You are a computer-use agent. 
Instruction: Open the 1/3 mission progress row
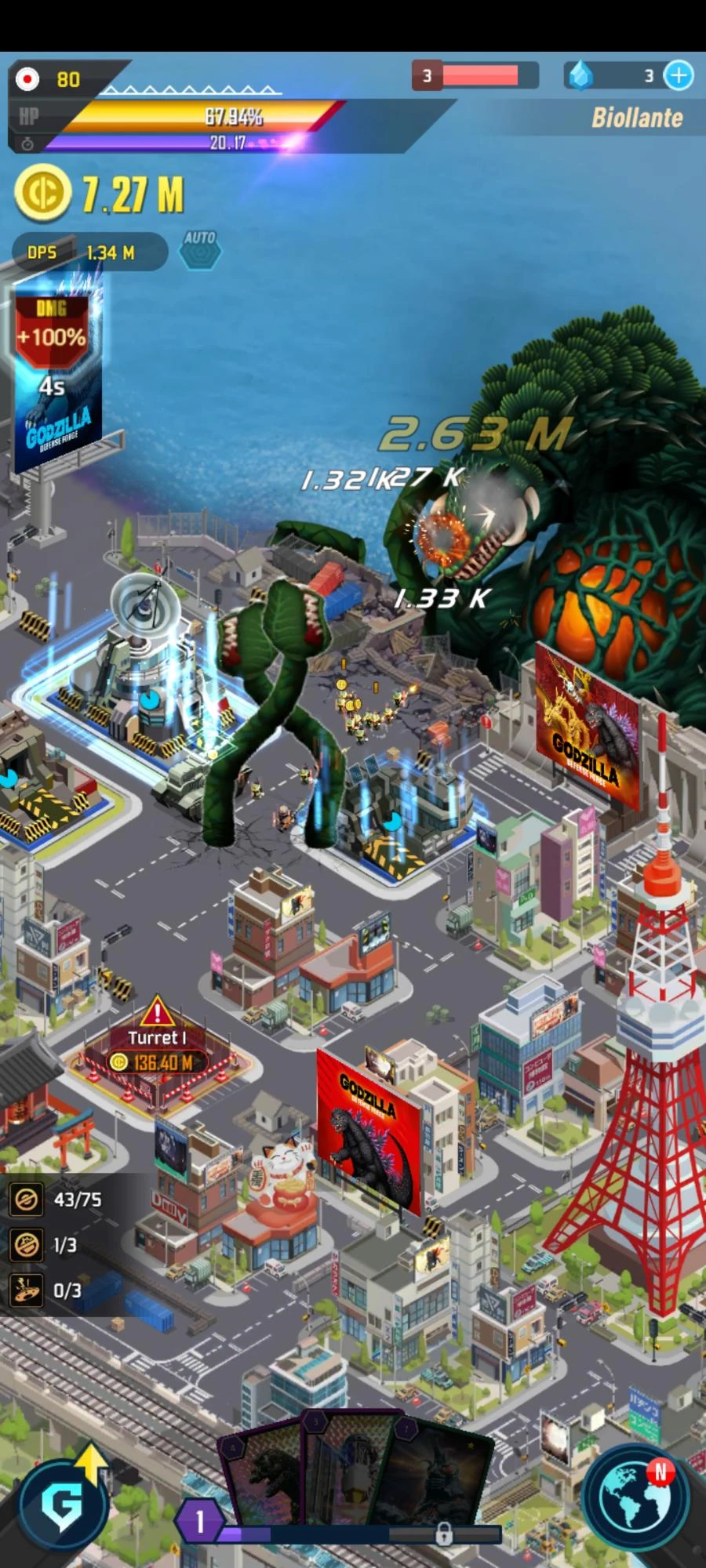(47, 1245)
